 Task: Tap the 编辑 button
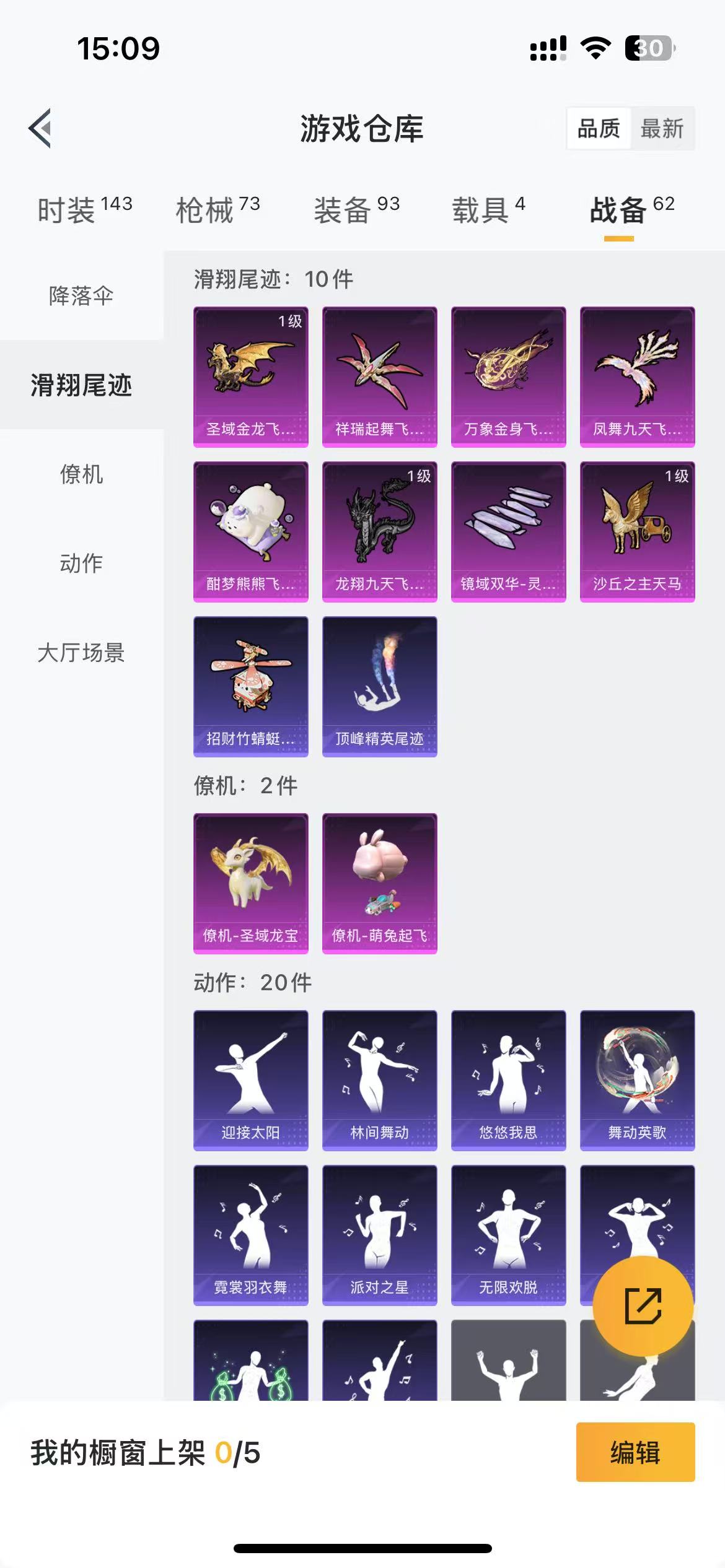tap(635, 1452)
